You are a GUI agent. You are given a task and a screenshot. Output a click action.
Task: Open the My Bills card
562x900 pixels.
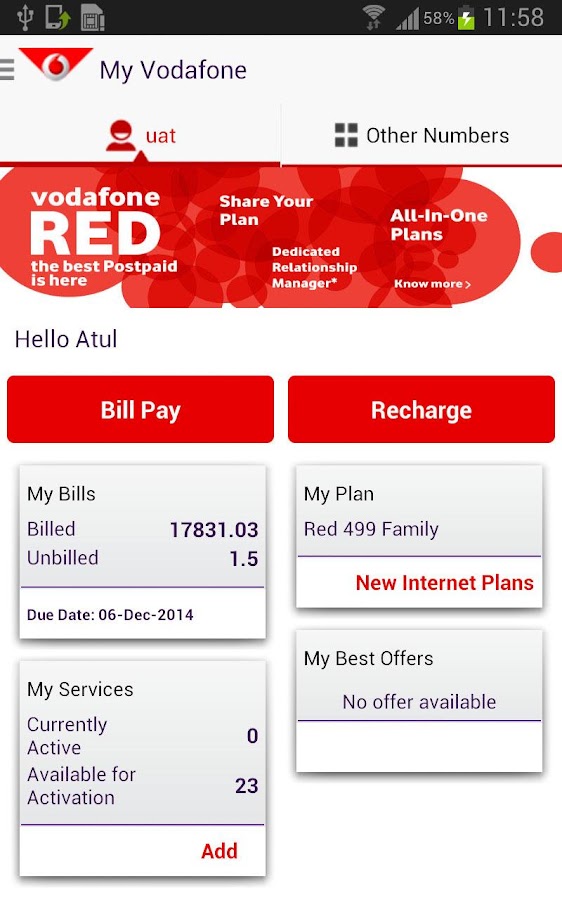pos(142,552)
